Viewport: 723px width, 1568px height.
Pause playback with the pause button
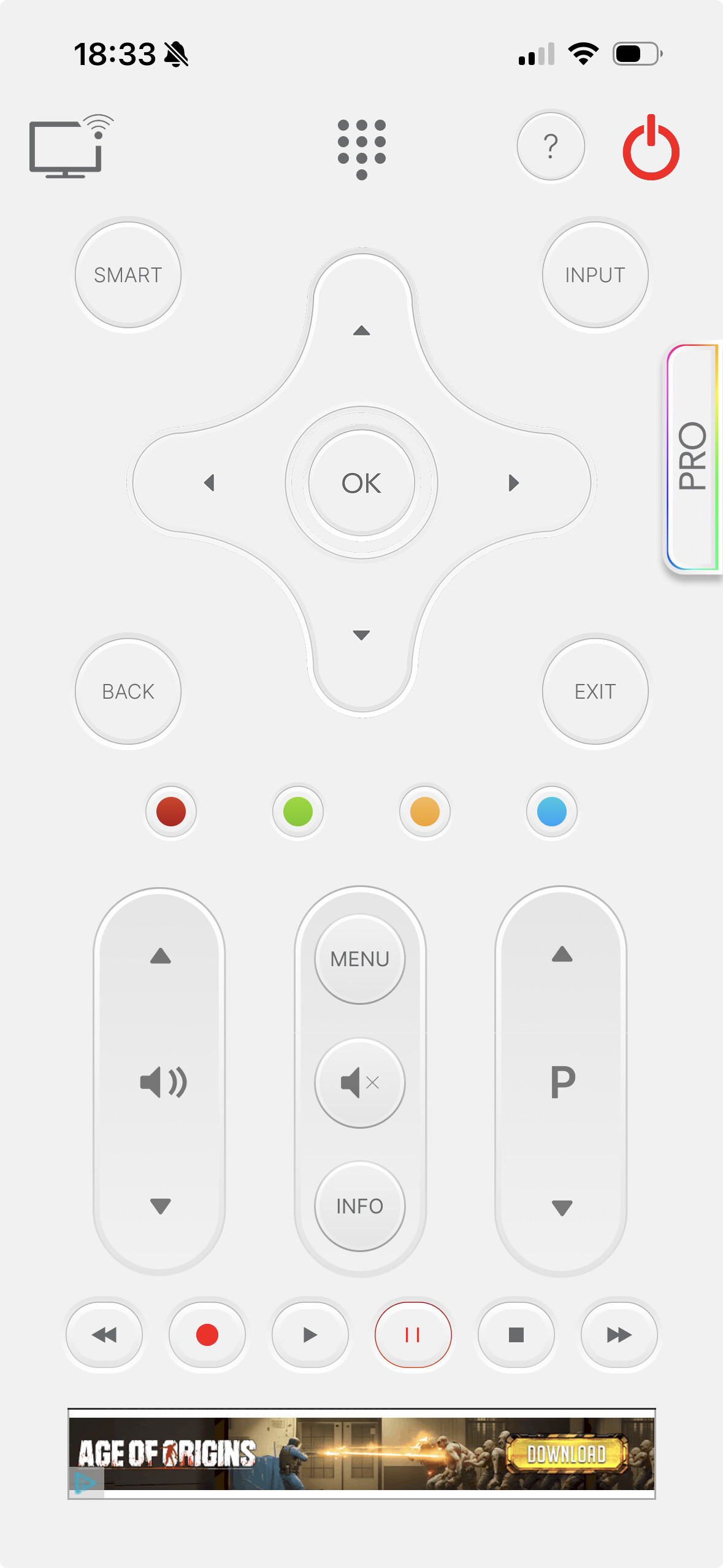point(413,1335)
